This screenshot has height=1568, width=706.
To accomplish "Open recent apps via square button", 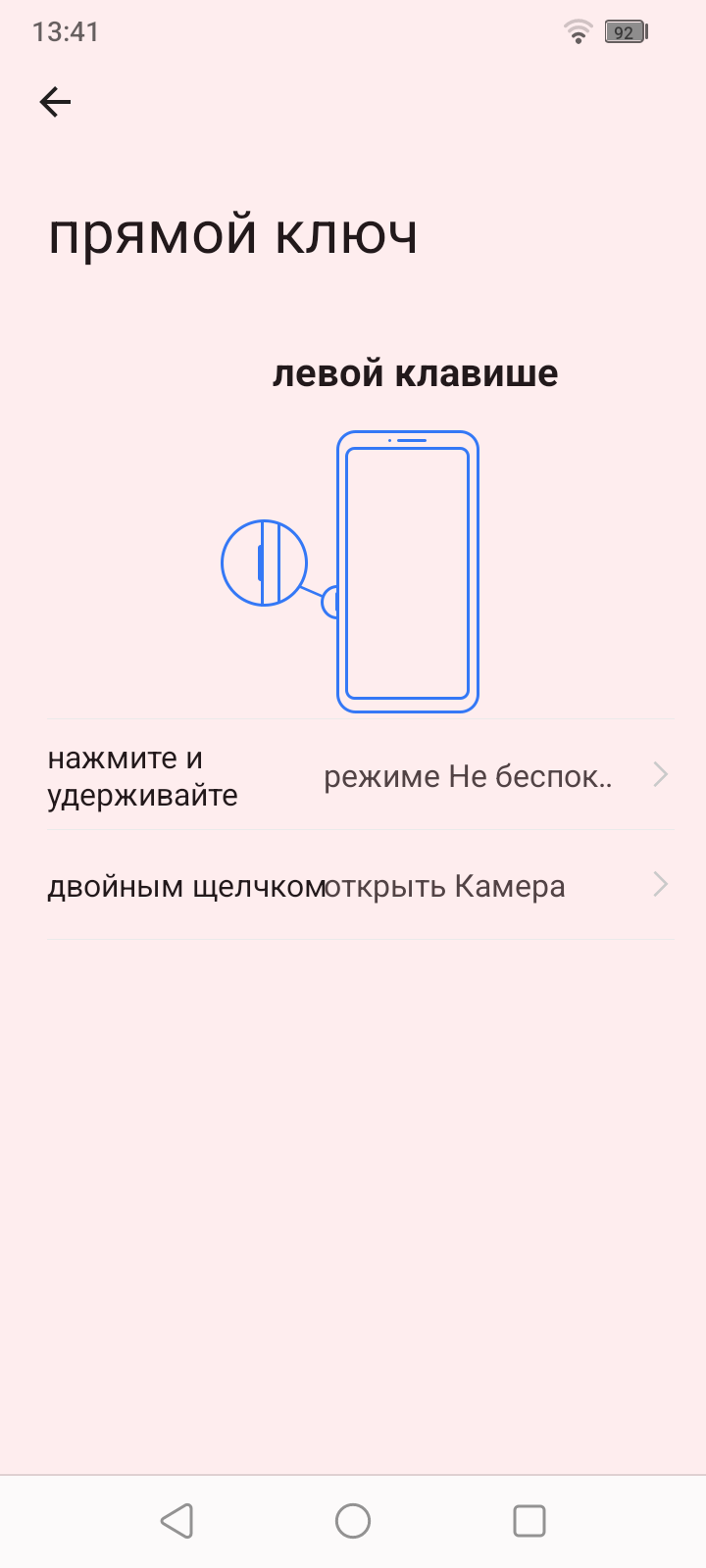I will (x=529, y=1521).
